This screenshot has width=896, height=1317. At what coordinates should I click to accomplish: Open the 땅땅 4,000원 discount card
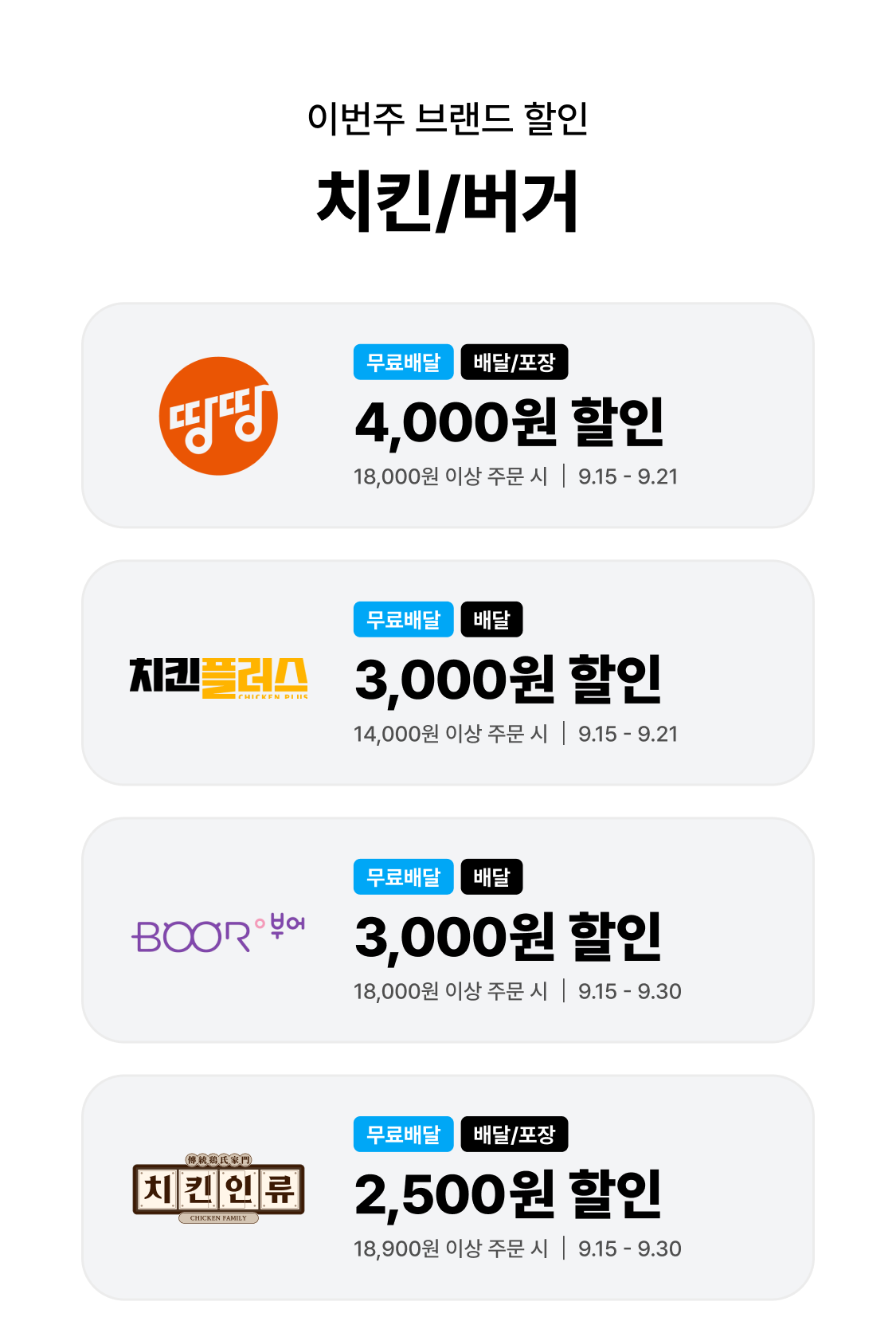(x=448, y=415)
